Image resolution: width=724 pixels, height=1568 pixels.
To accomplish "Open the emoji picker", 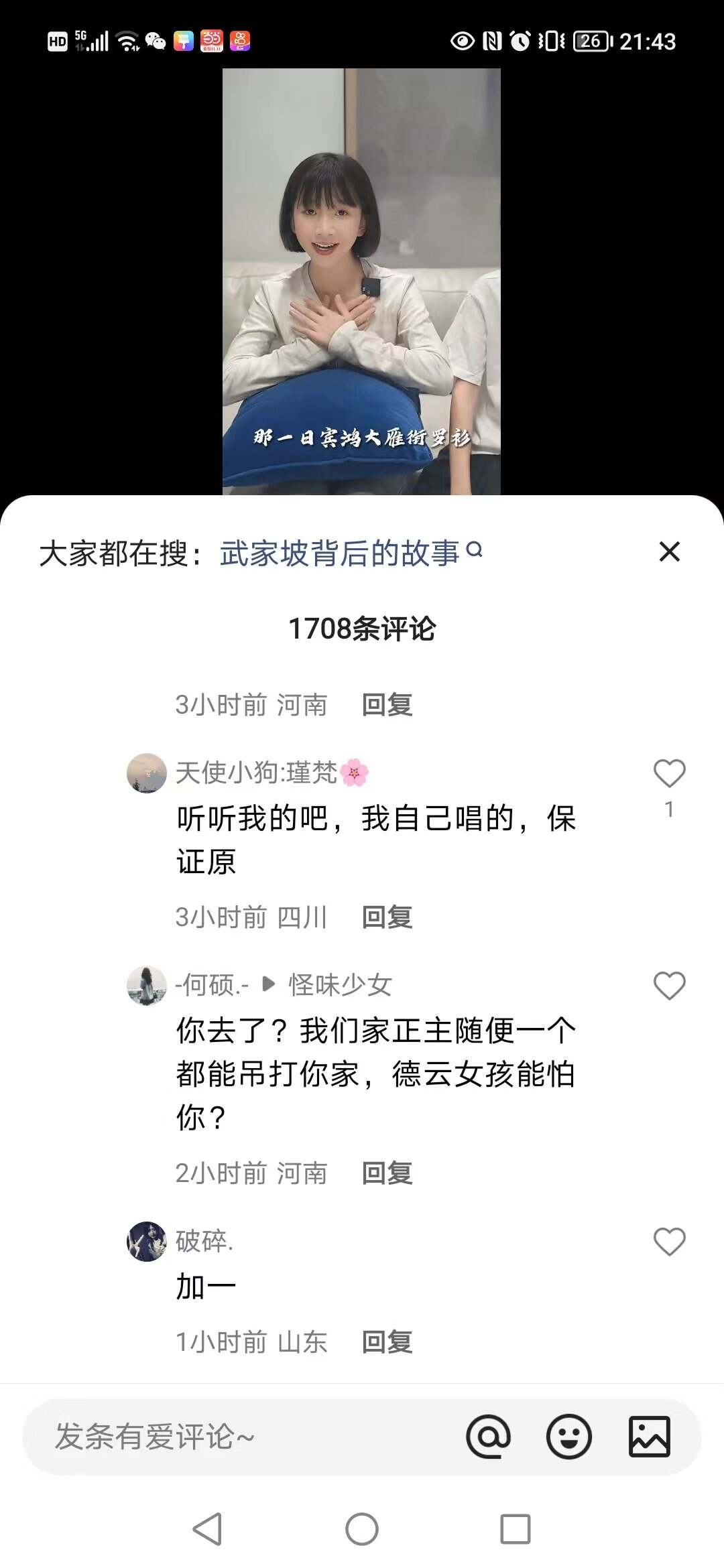I will point(568,1437).
